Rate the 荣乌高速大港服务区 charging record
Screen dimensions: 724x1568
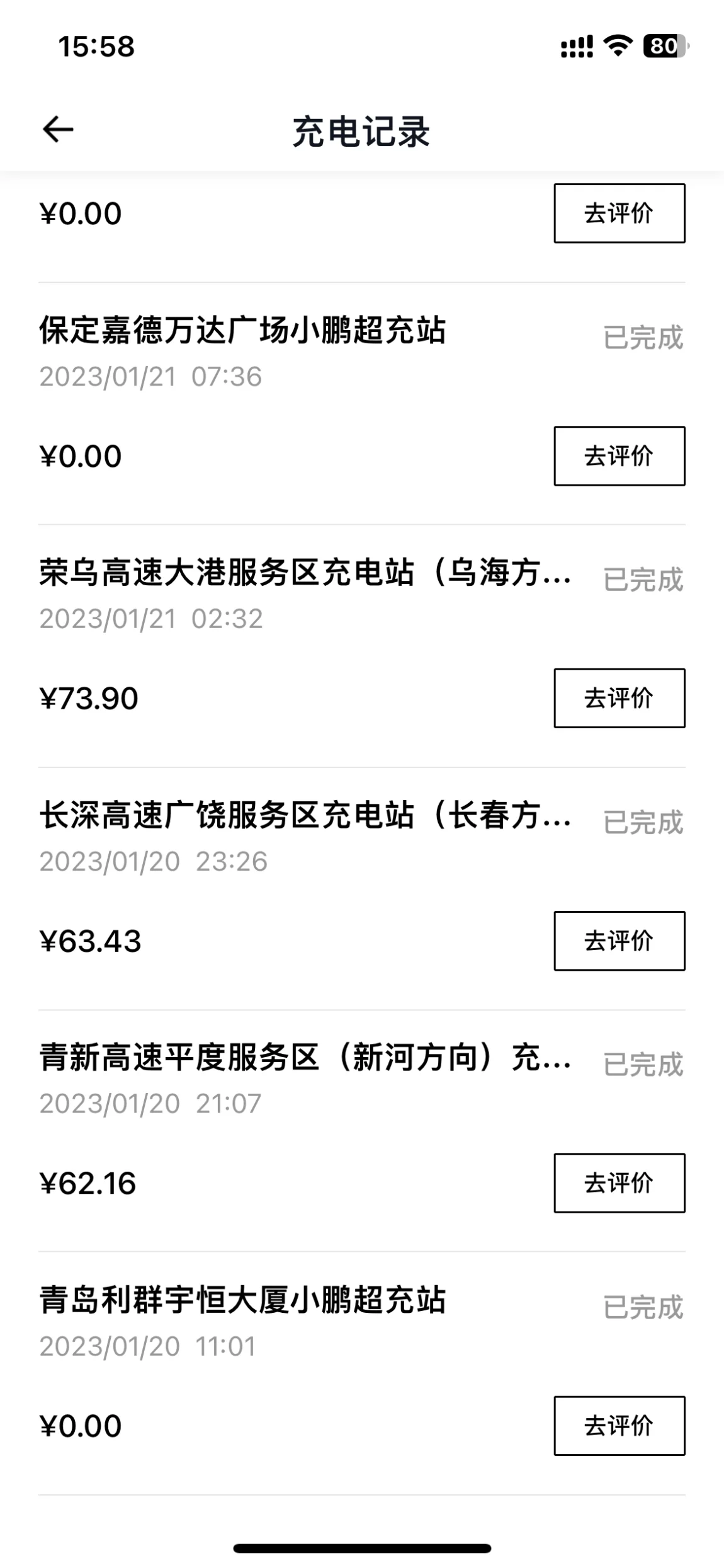[x=619, y=698]
